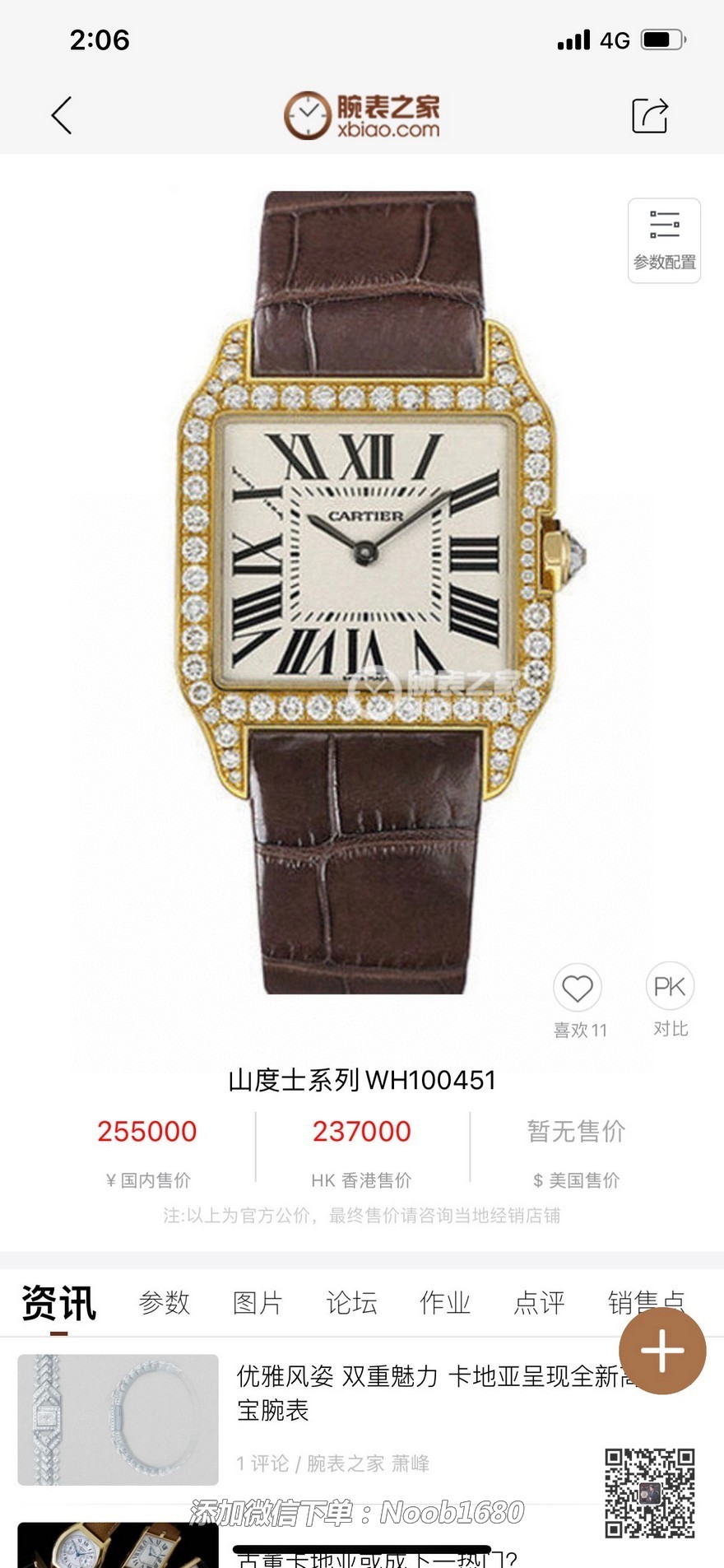The image size is (724, 1568).
Task: Share this watch page
Action: [x=649, y=115]
